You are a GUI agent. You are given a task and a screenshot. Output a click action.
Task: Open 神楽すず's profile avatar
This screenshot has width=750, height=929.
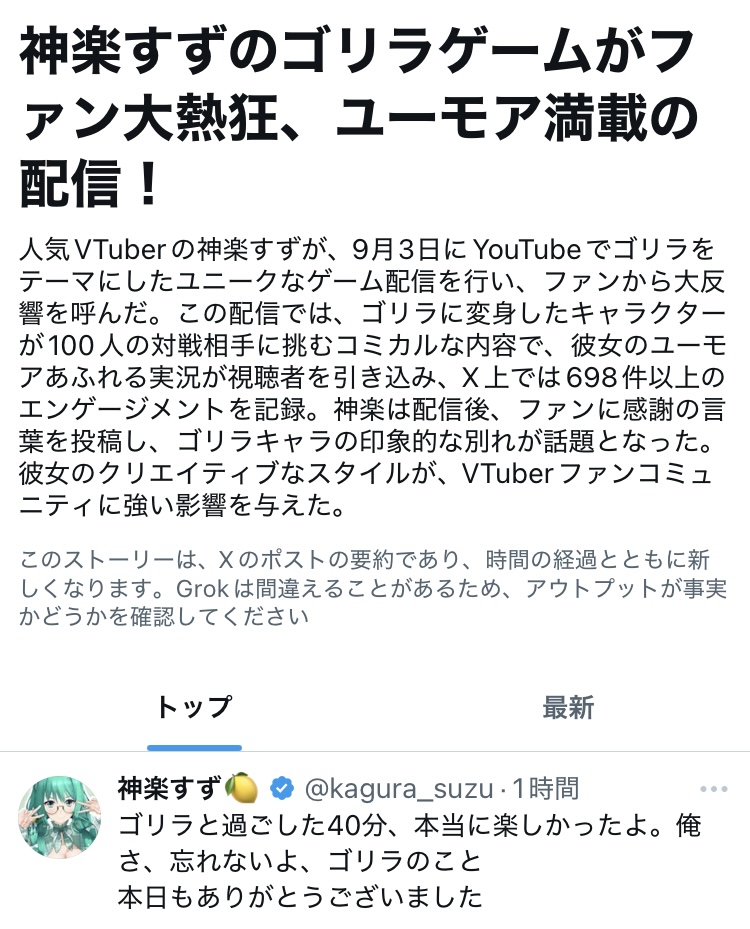click(x=60, y=816)
